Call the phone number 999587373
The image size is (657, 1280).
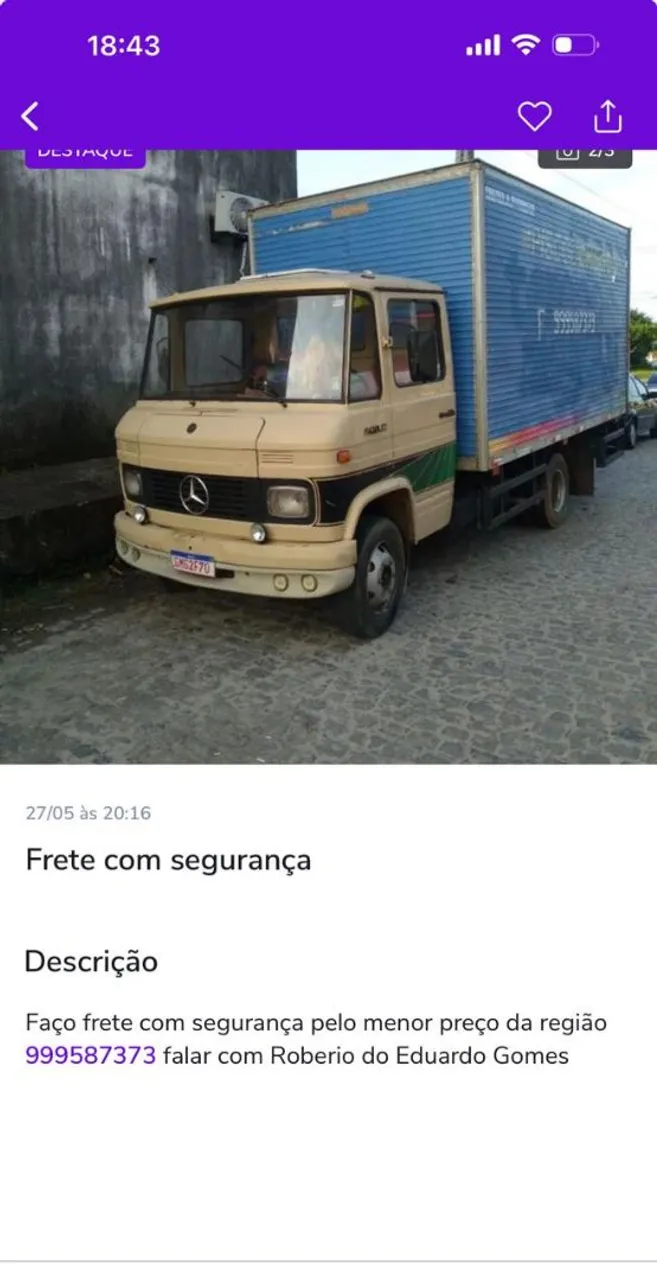pyautogui.click(x=91, y=1056)
